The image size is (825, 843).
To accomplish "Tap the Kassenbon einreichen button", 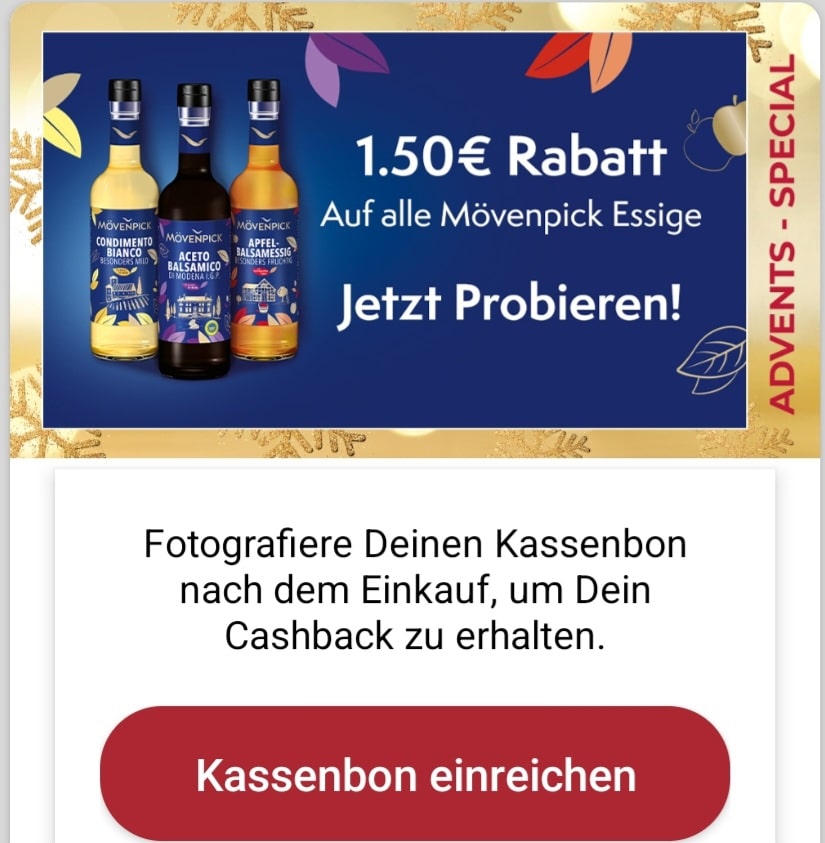I will pyautogui.click(x=415, y=775).
